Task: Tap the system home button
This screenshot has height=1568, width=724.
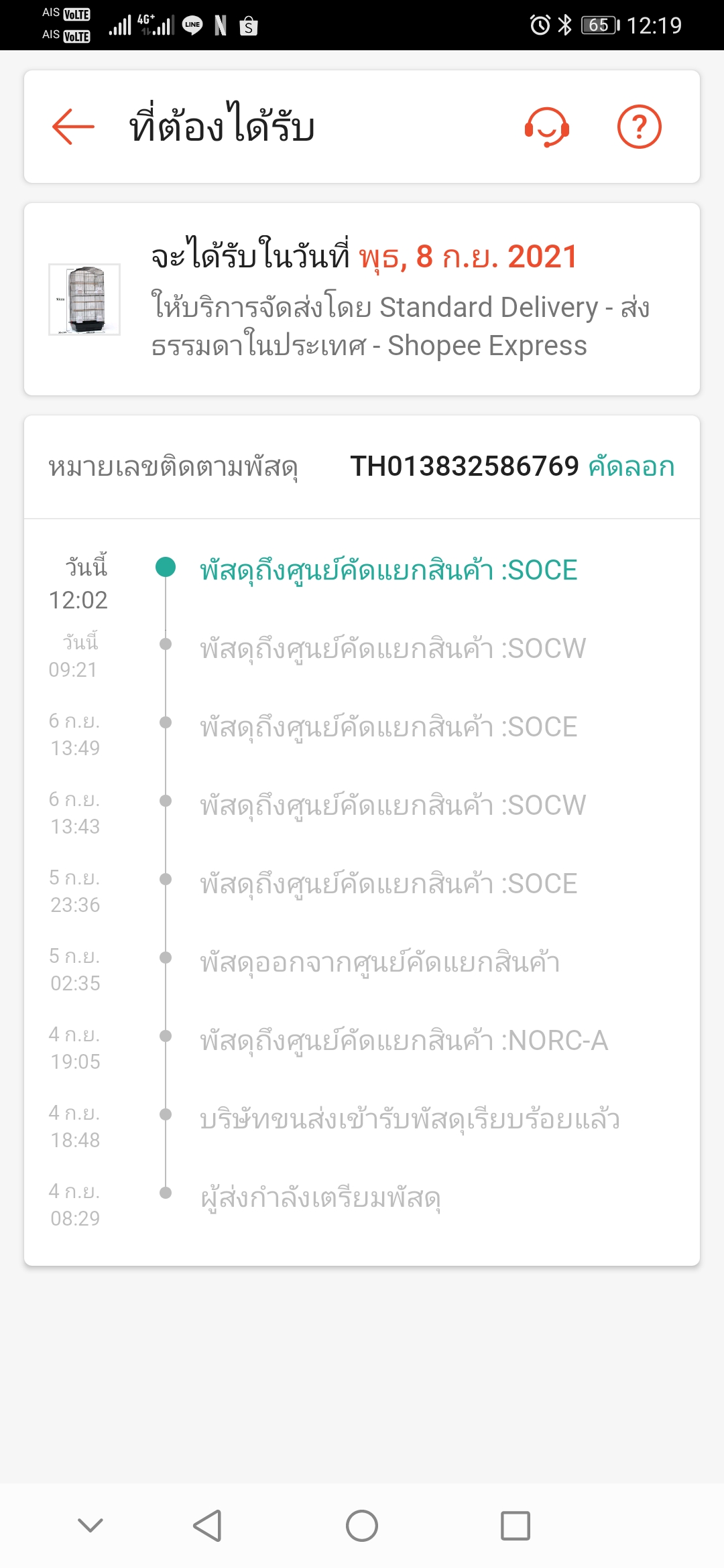Action: pyautogui.click(x=362, y=1526)
